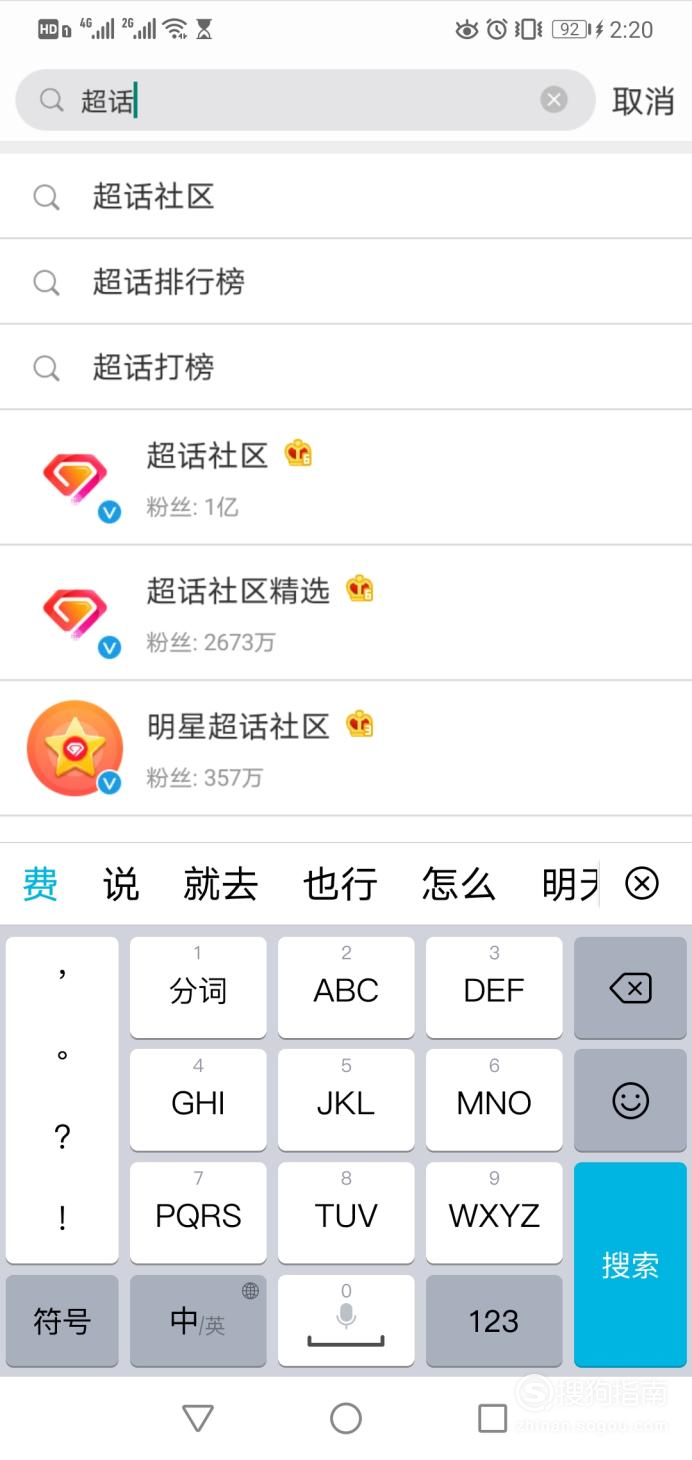Tap 取消 to cancel the search

[x=643, y=101]
